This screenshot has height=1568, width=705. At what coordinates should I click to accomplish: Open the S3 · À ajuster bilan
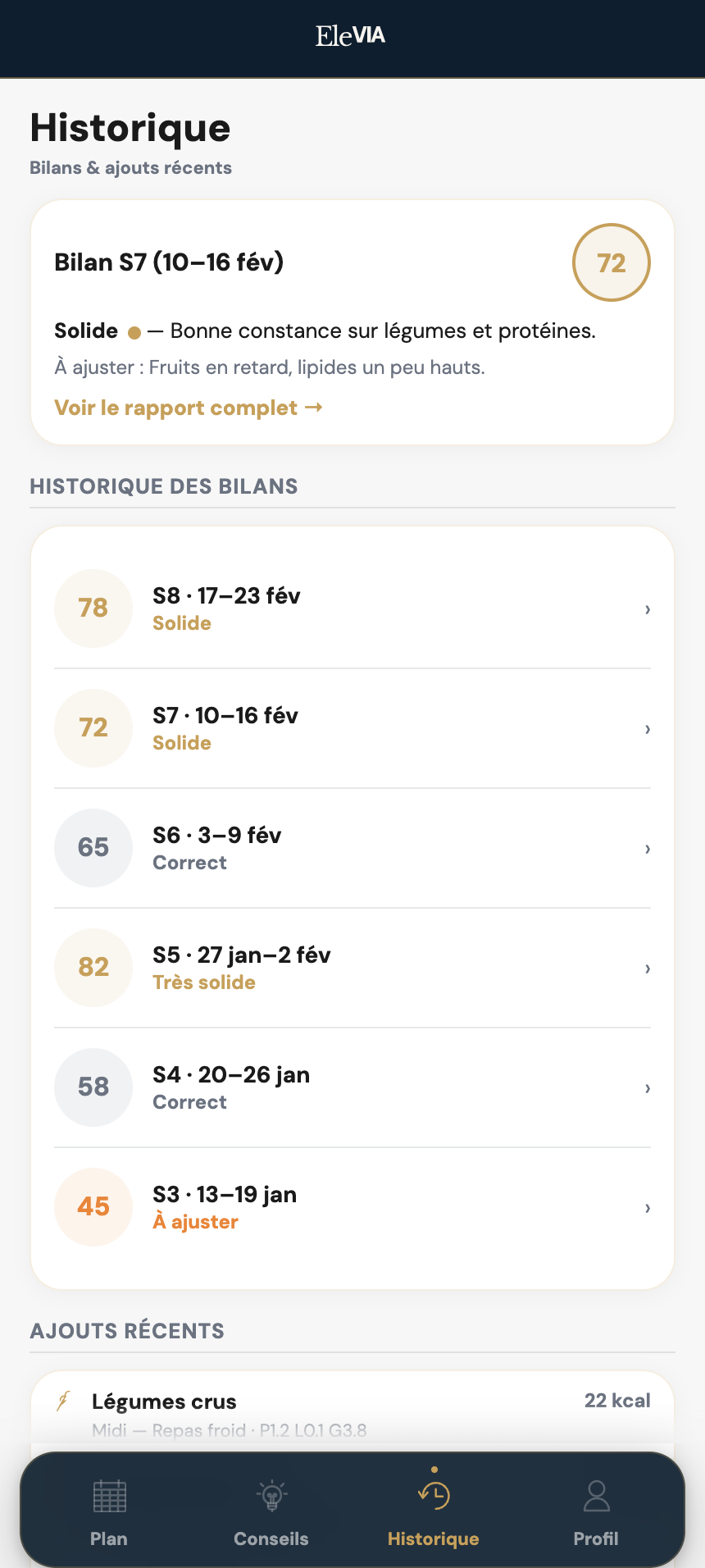click(x=352, y=1207)
